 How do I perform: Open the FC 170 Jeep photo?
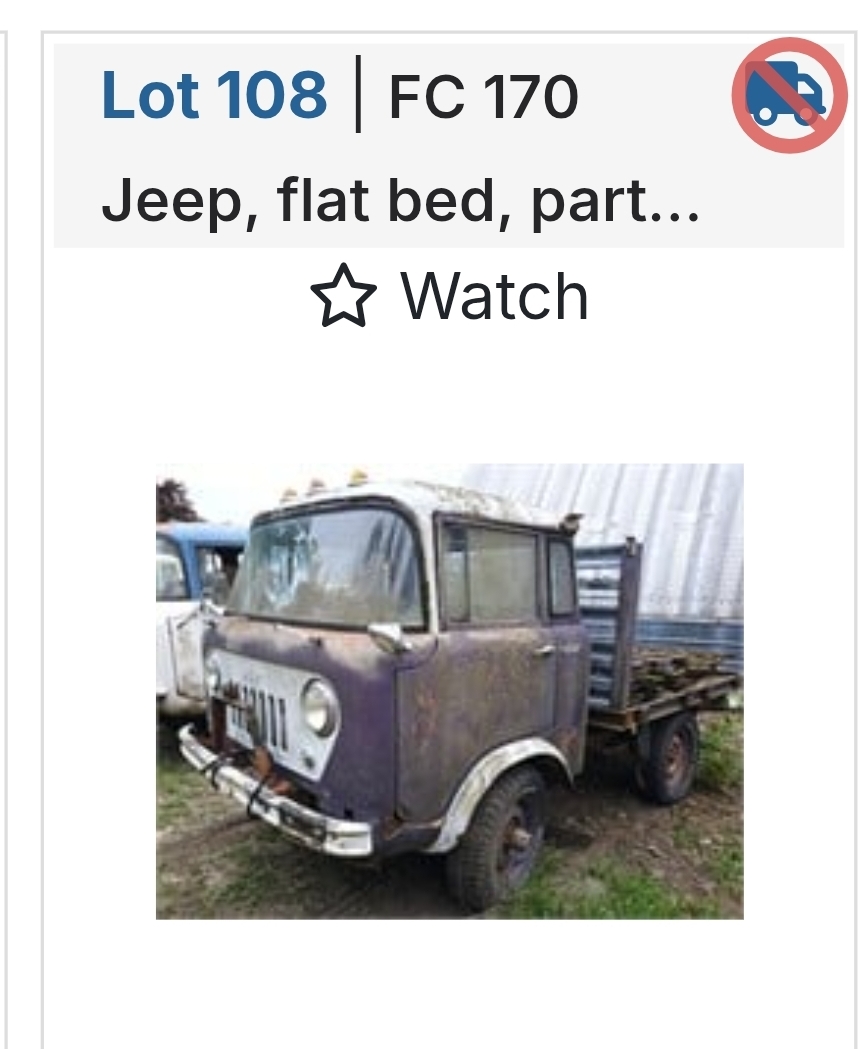click(449, 690)
